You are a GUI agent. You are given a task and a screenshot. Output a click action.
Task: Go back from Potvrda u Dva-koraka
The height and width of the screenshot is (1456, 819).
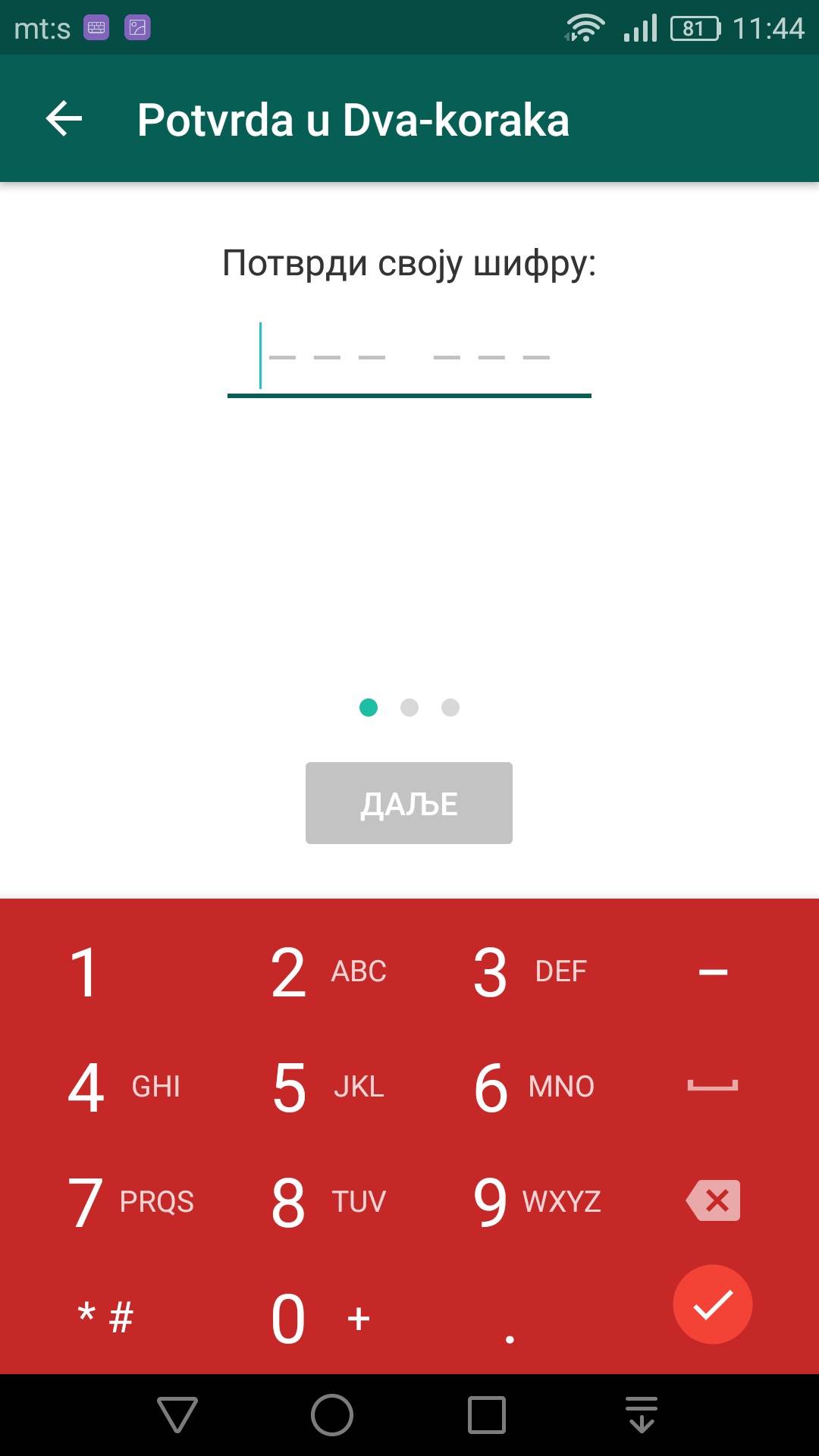tap(64, 119)
